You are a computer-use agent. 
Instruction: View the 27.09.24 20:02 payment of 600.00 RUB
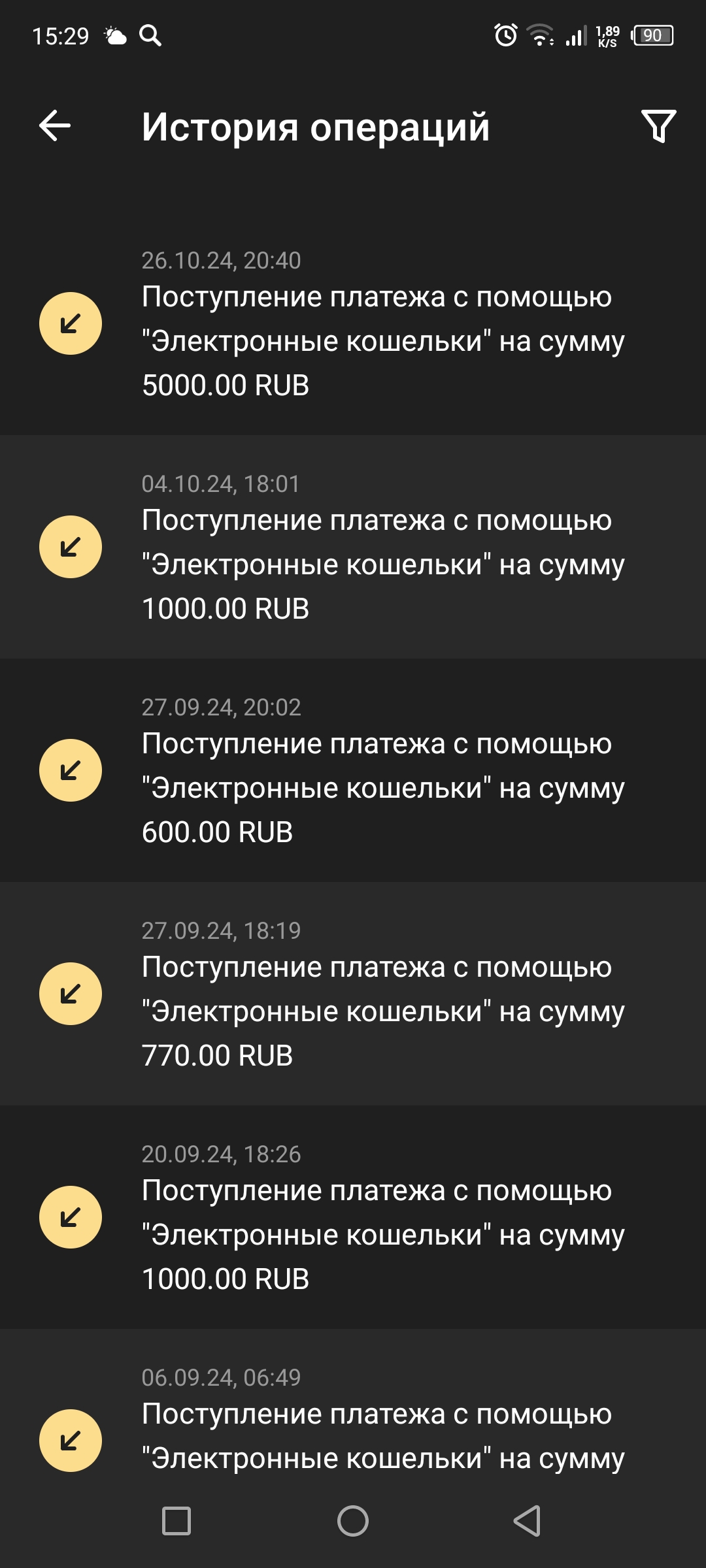[x=353, y=771]
